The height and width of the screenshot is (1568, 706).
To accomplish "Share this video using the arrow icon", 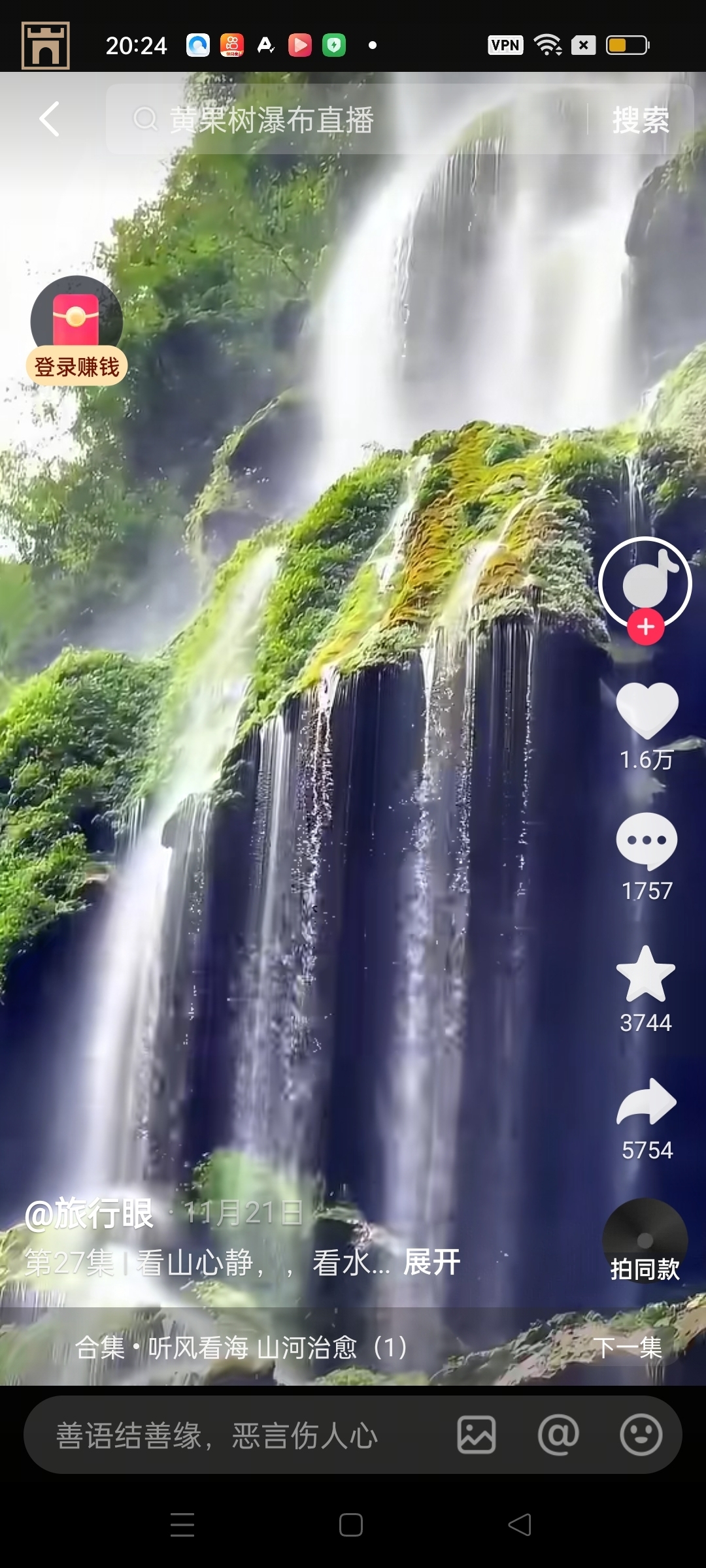I will click(647, 1103).
